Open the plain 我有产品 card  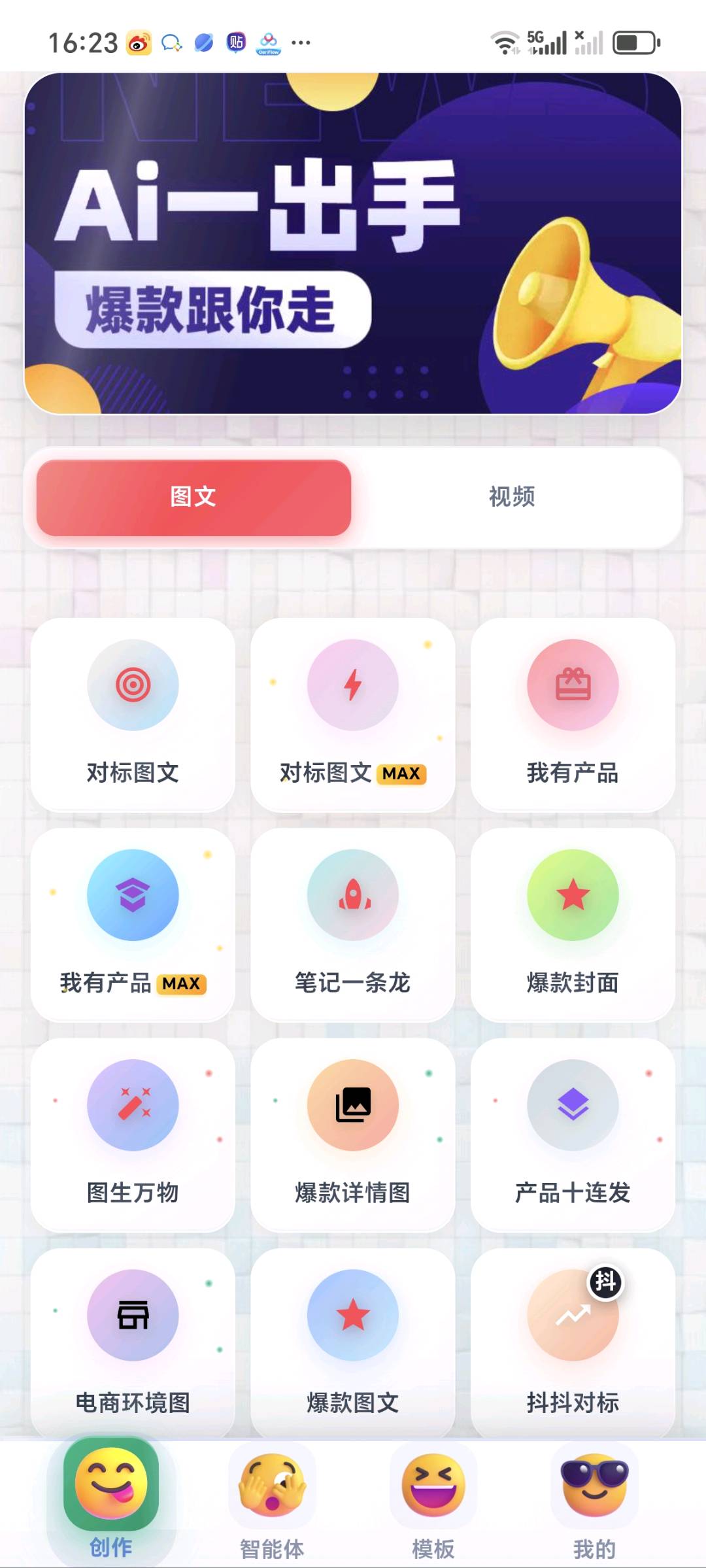(573, 715)
